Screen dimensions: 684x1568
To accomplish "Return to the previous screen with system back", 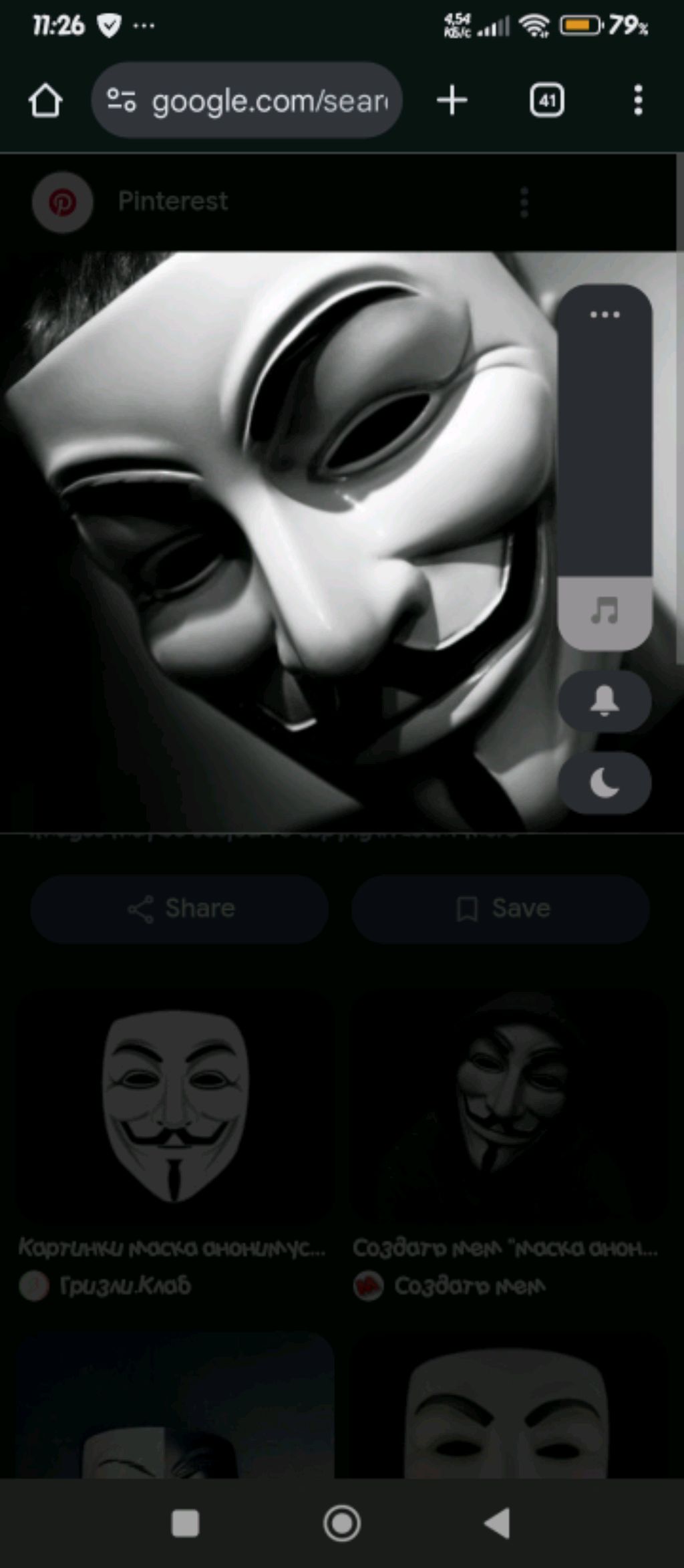I will coord(497,1523).
